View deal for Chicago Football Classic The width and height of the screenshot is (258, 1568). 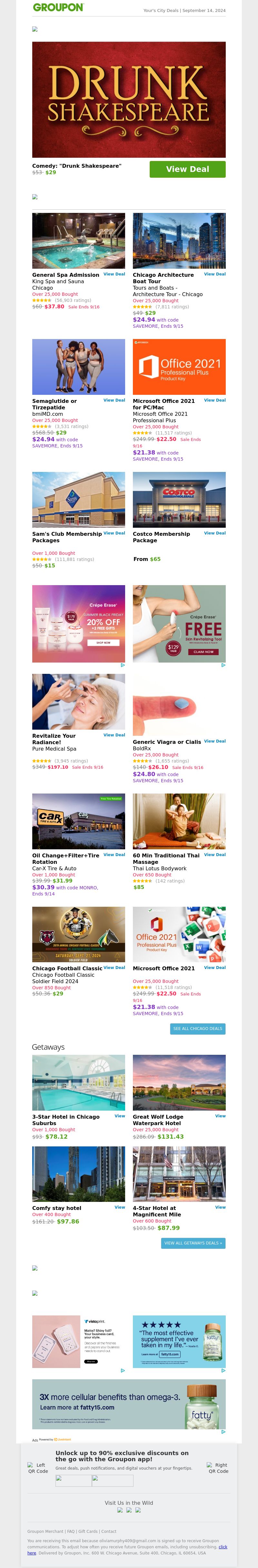point(114,967)
